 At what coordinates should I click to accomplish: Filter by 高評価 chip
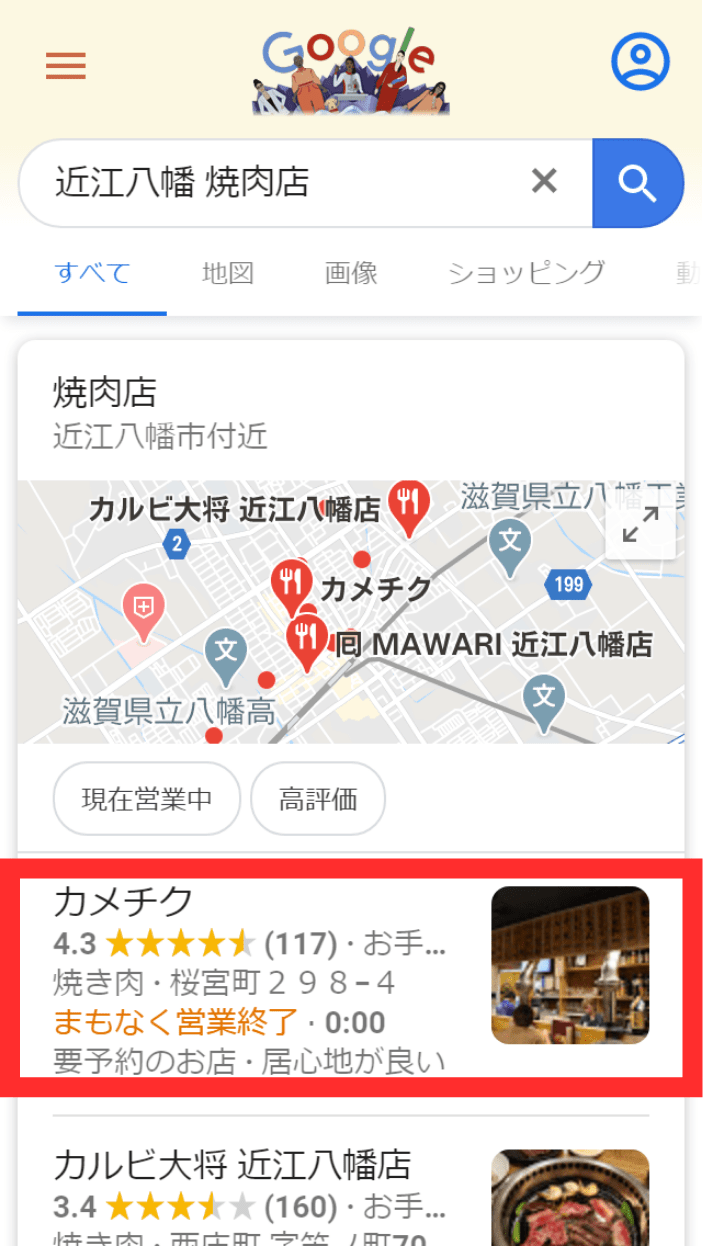pyautogui.click(x=317, y=798)
